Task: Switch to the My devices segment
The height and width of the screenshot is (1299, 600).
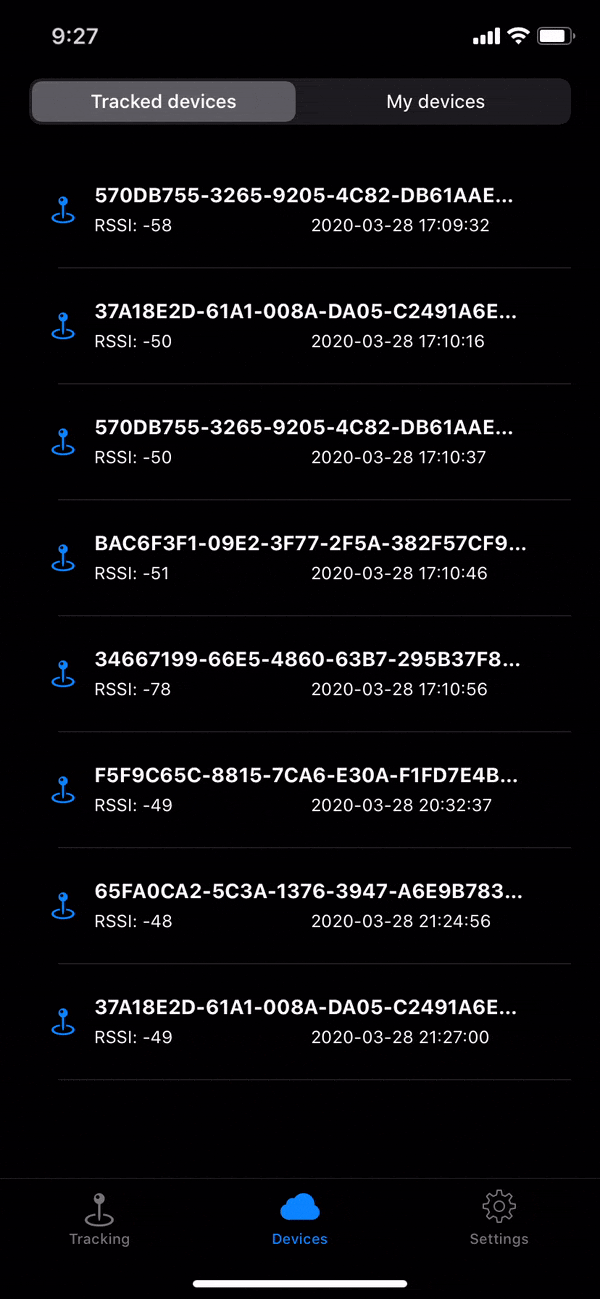Action: 435,102
